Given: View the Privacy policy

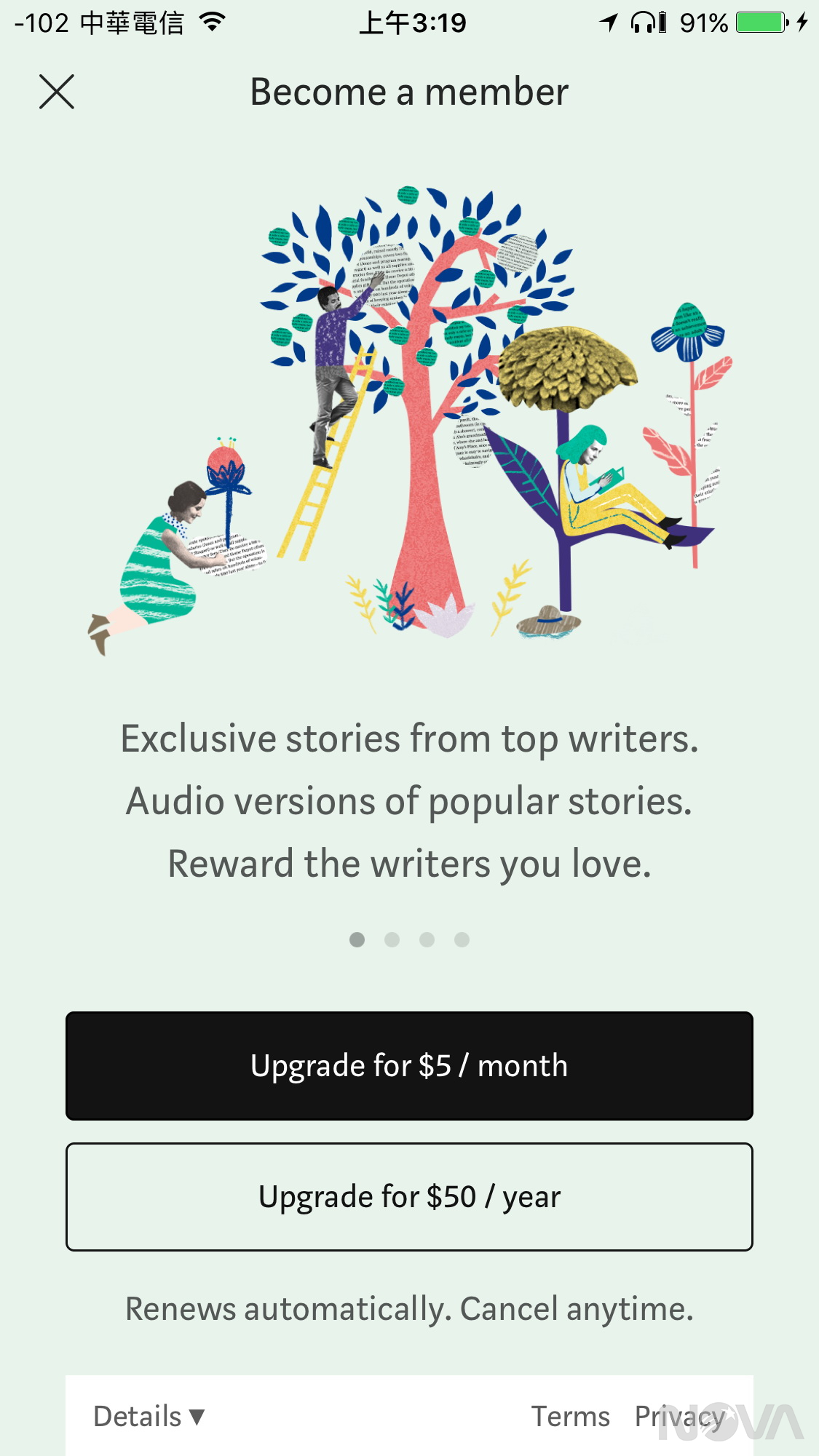Looking at the screenshot, I should click(x=678, y=1417).
